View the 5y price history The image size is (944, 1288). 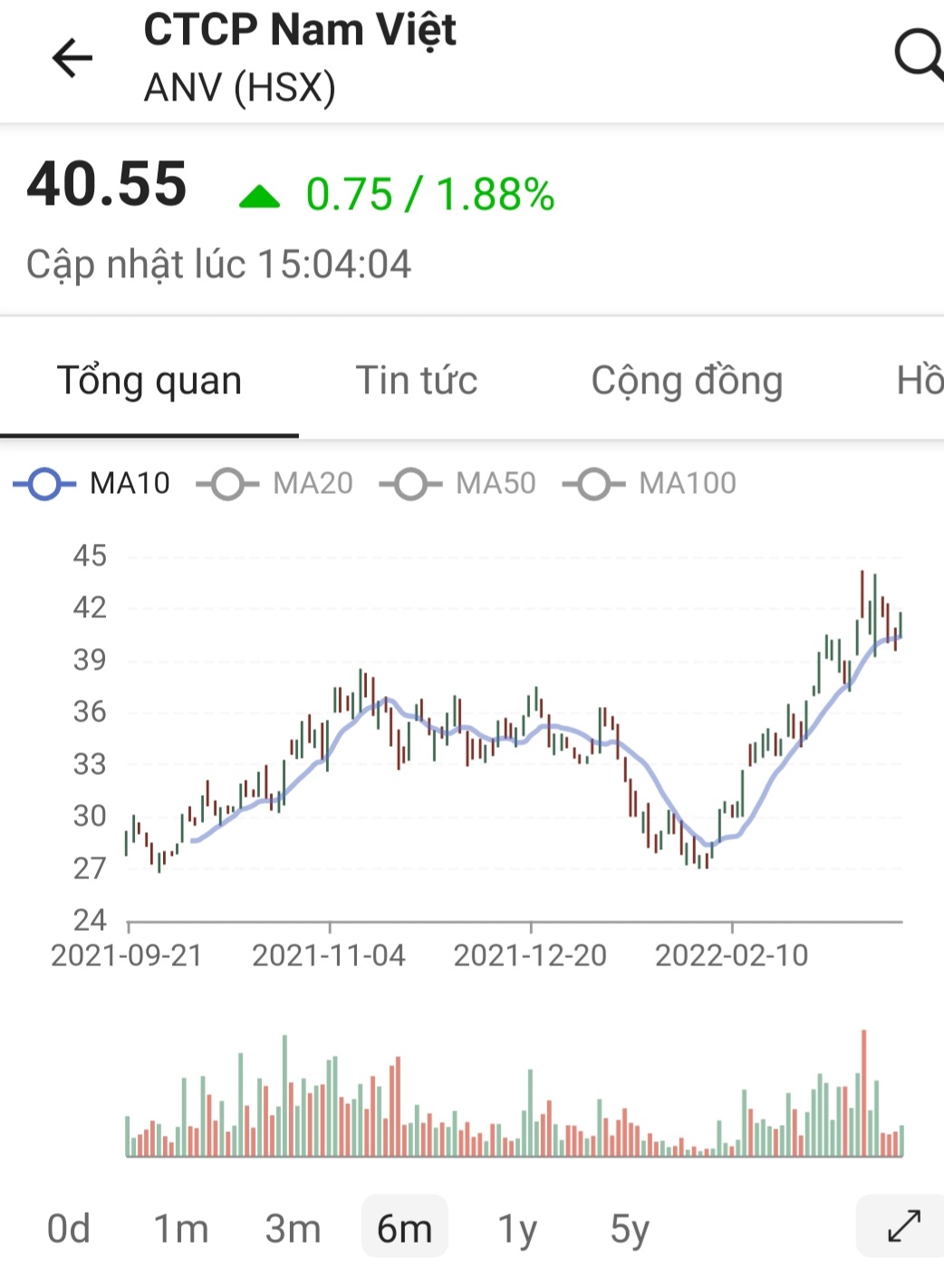tap(630, 1229)
